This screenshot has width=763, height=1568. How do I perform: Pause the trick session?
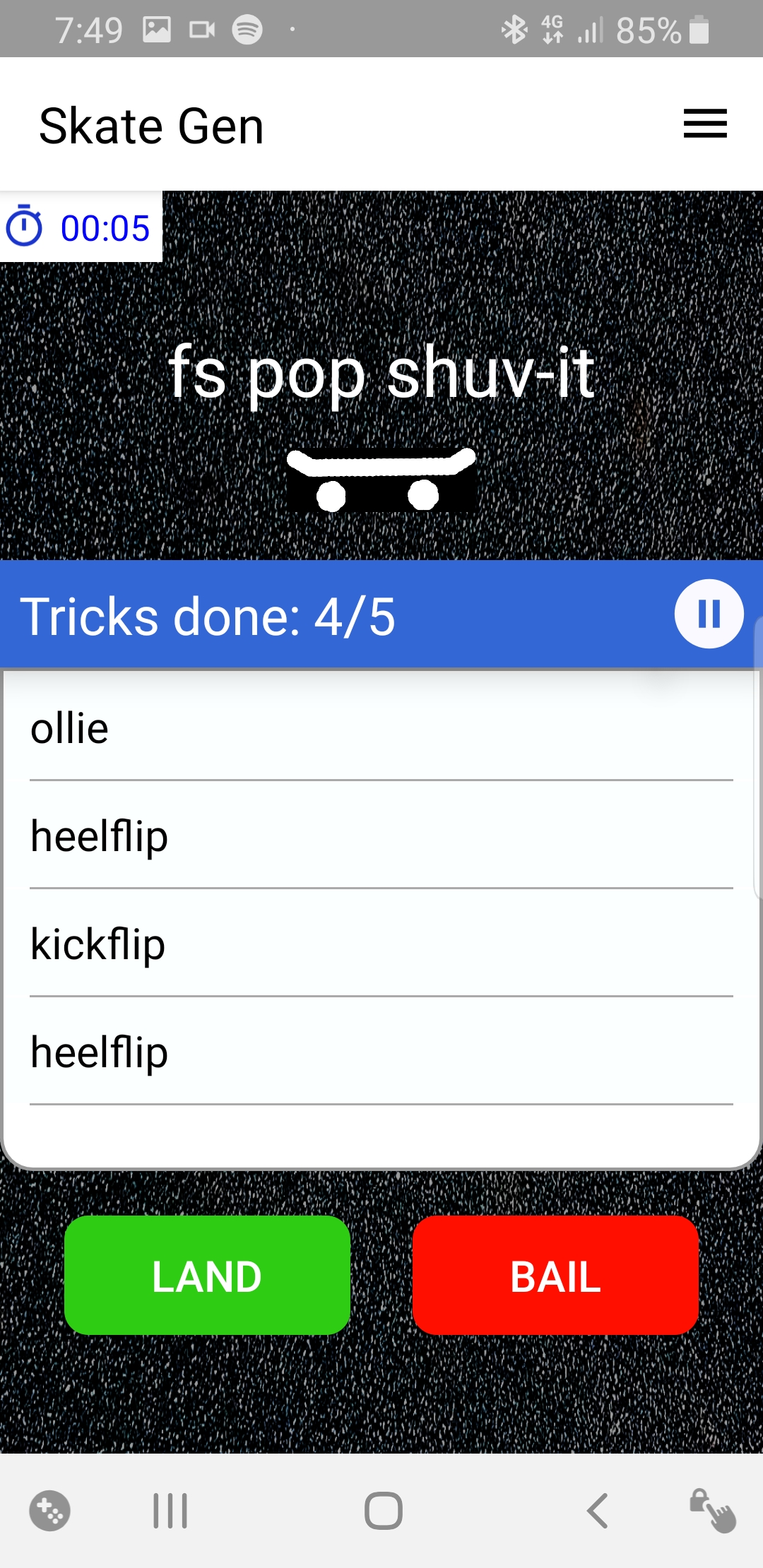709,613
